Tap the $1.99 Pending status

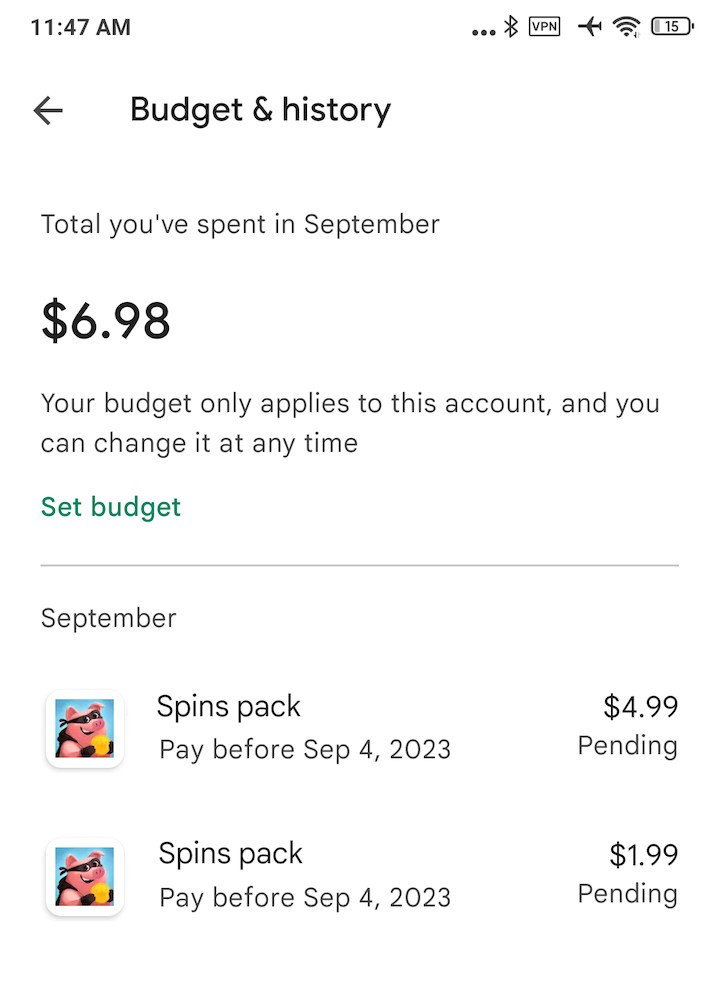click(627, 874)
